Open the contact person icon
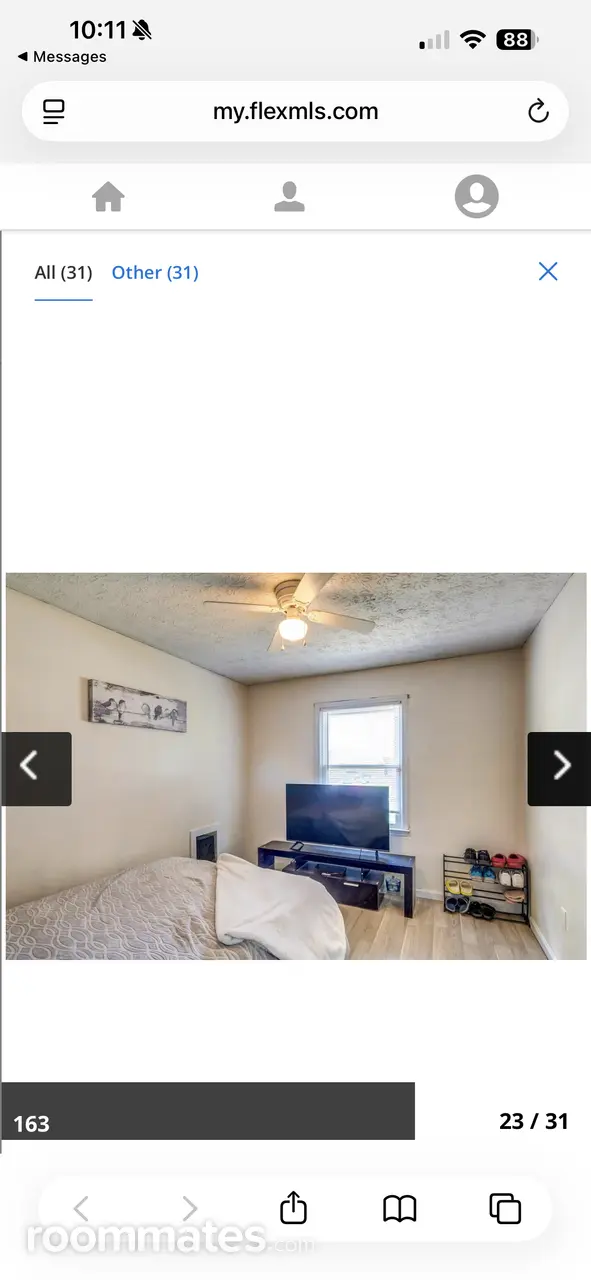Viewport: 591px width, 1280px height. pos(289,197)
